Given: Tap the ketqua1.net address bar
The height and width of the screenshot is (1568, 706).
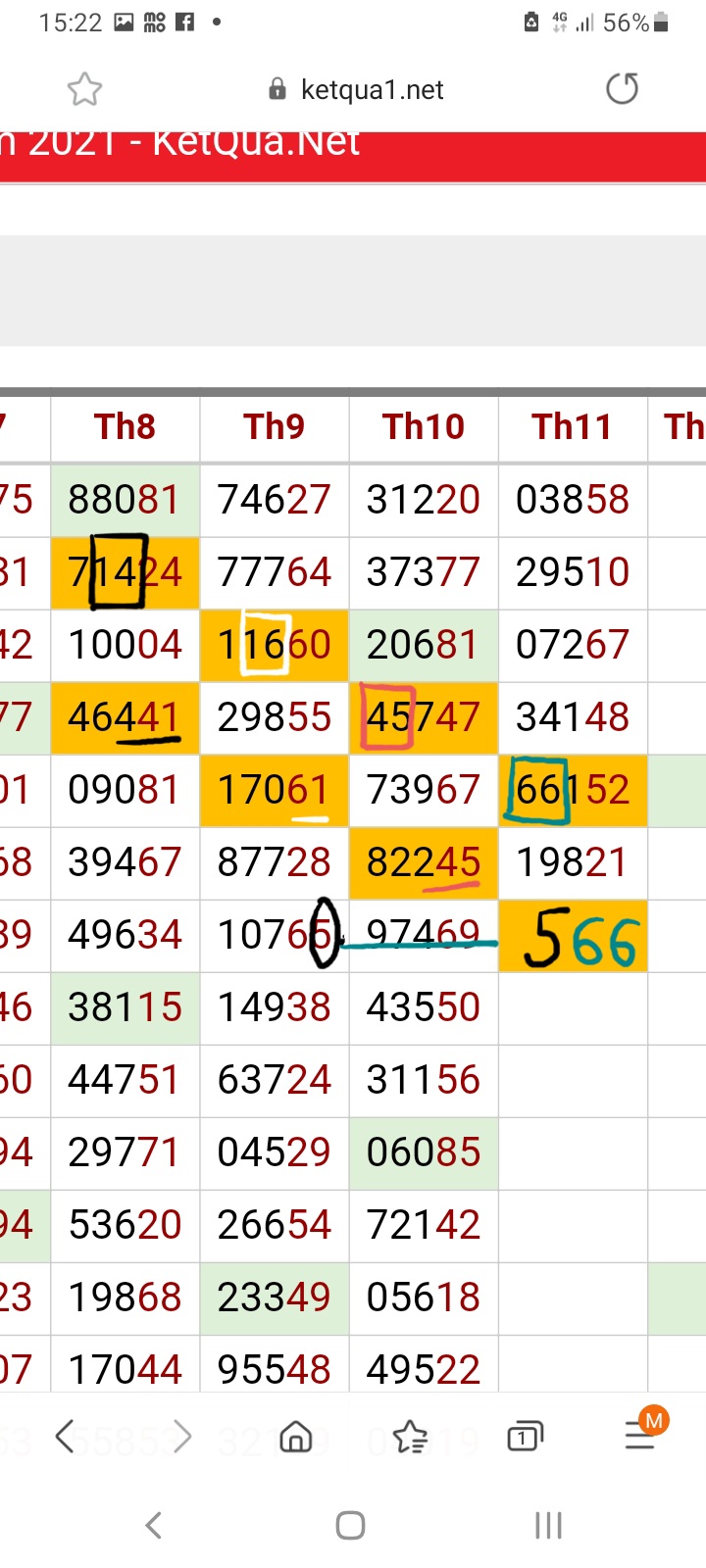Looking at the screenshot, I should (358, 90).
